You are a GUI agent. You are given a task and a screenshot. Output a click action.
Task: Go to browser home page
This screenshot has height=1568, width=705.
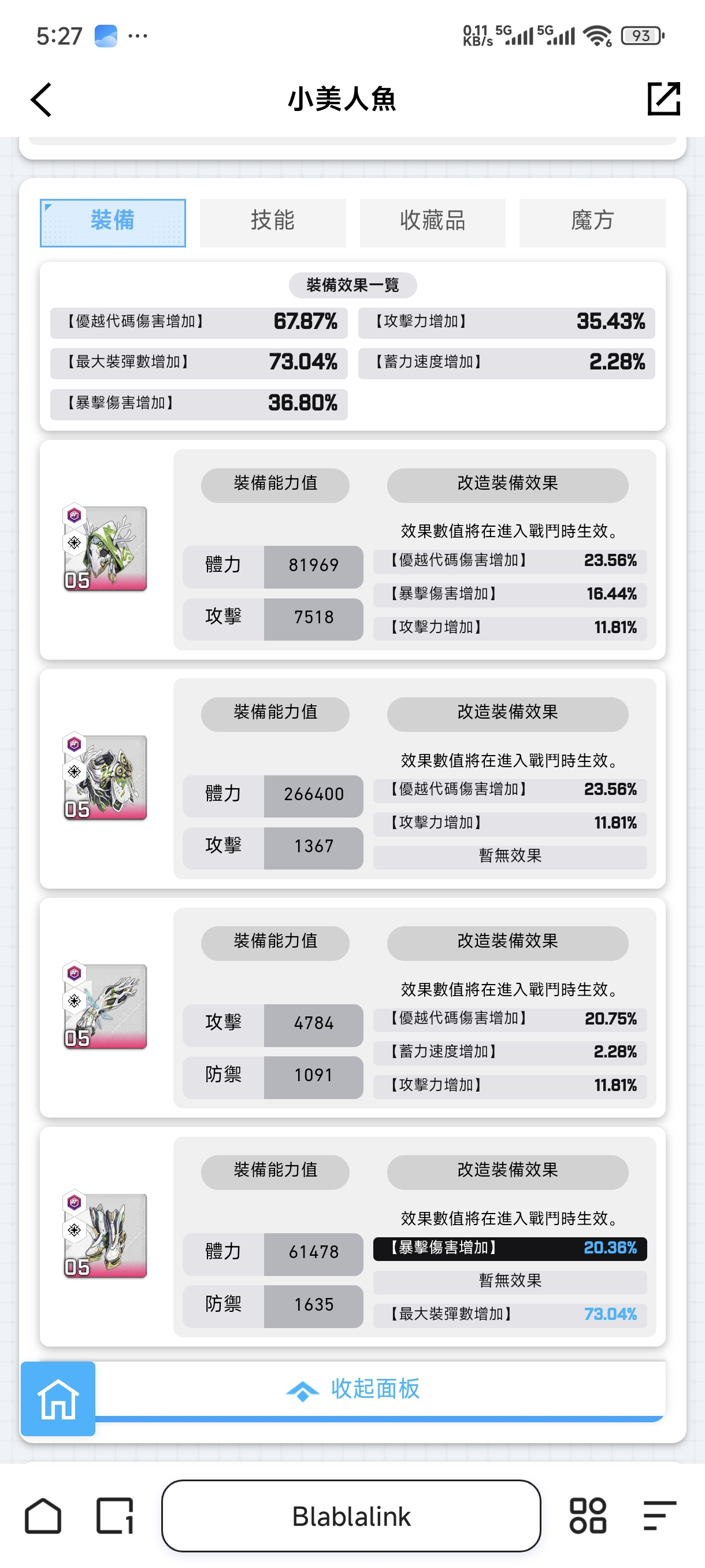point(43,1515)
